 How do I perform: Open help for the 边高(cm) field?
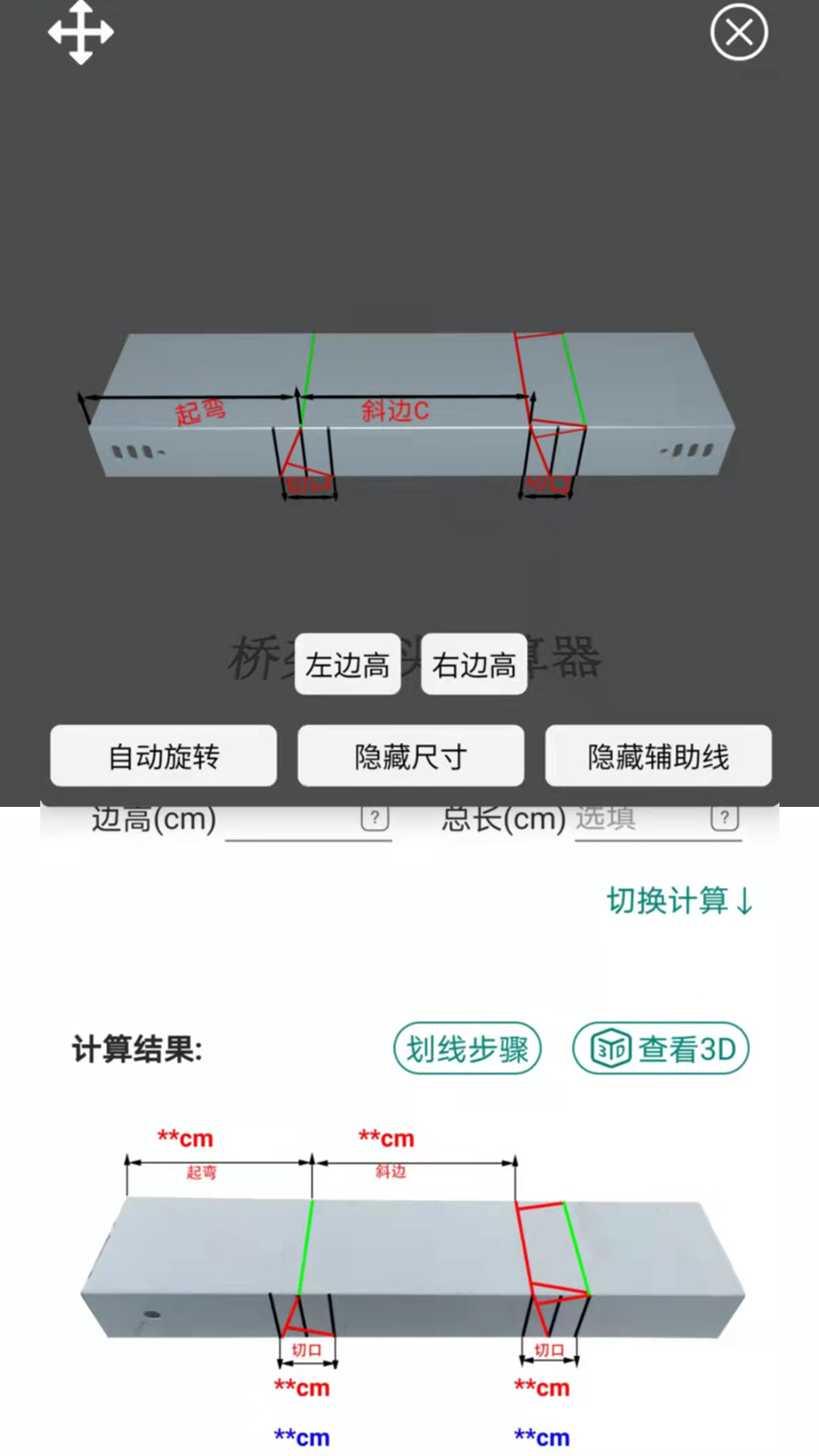coord(374,817)
